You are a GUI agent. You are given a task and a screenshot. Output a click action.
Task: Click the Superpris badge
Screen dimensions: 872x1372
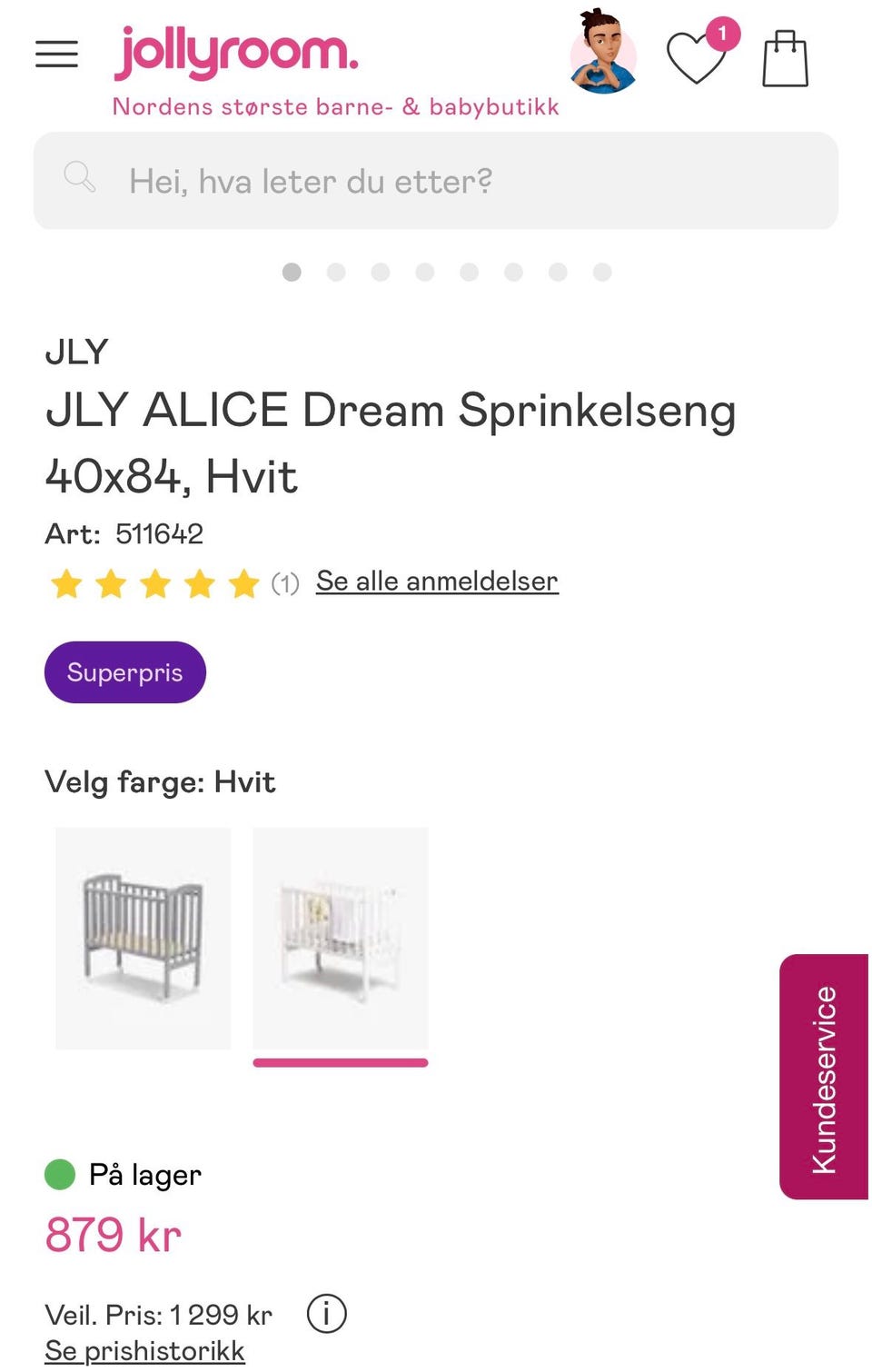pyautogui.click(x=124, y=672)
